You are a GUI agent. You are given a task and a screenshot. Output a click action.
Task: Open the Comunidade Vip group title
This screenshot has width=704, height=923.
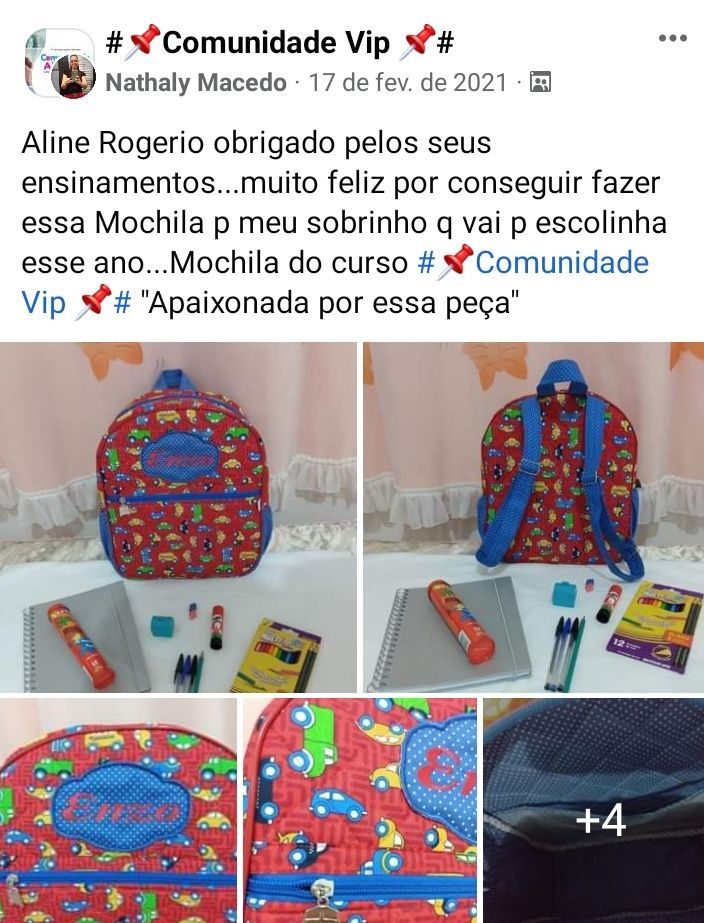281,43
